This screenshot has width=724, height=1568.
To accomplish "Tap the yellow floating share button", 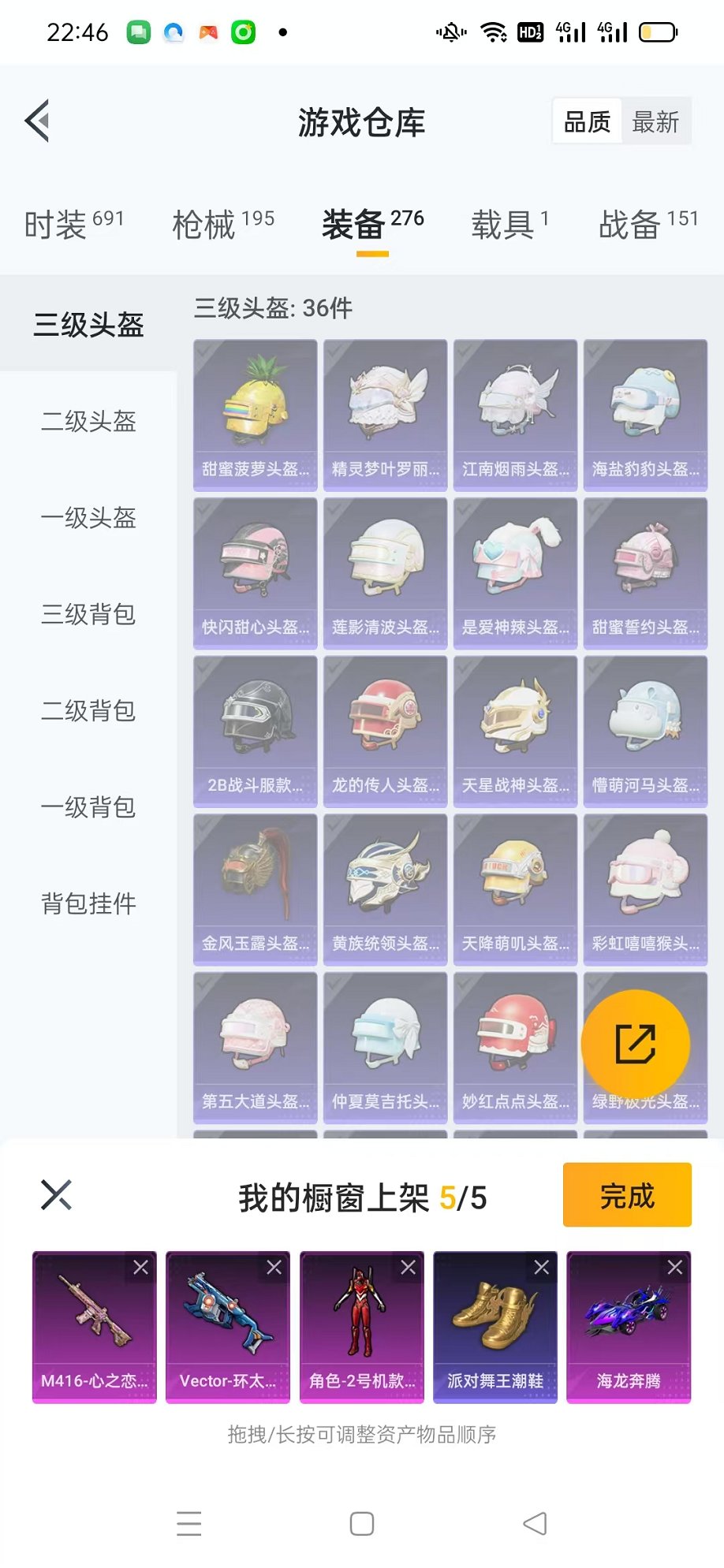I will (635, 1044).
